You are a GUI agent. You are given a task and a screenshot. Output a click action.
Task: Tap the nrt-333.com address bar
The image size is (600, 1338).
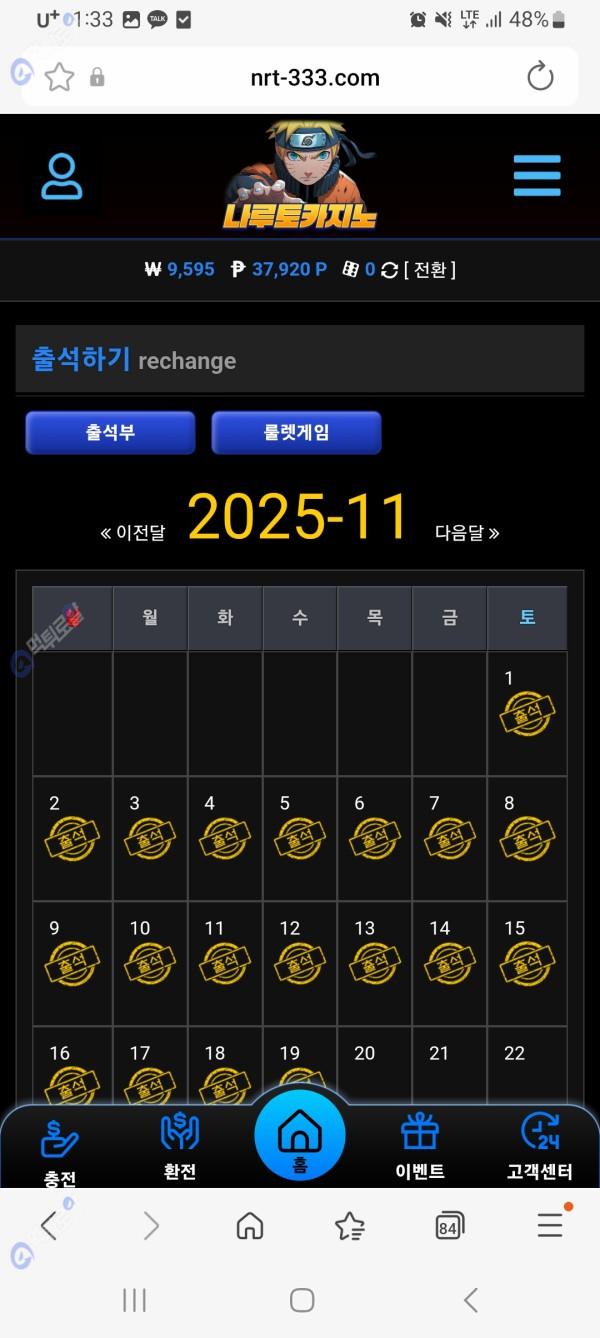pyautogui.click(x=315, y=77)
